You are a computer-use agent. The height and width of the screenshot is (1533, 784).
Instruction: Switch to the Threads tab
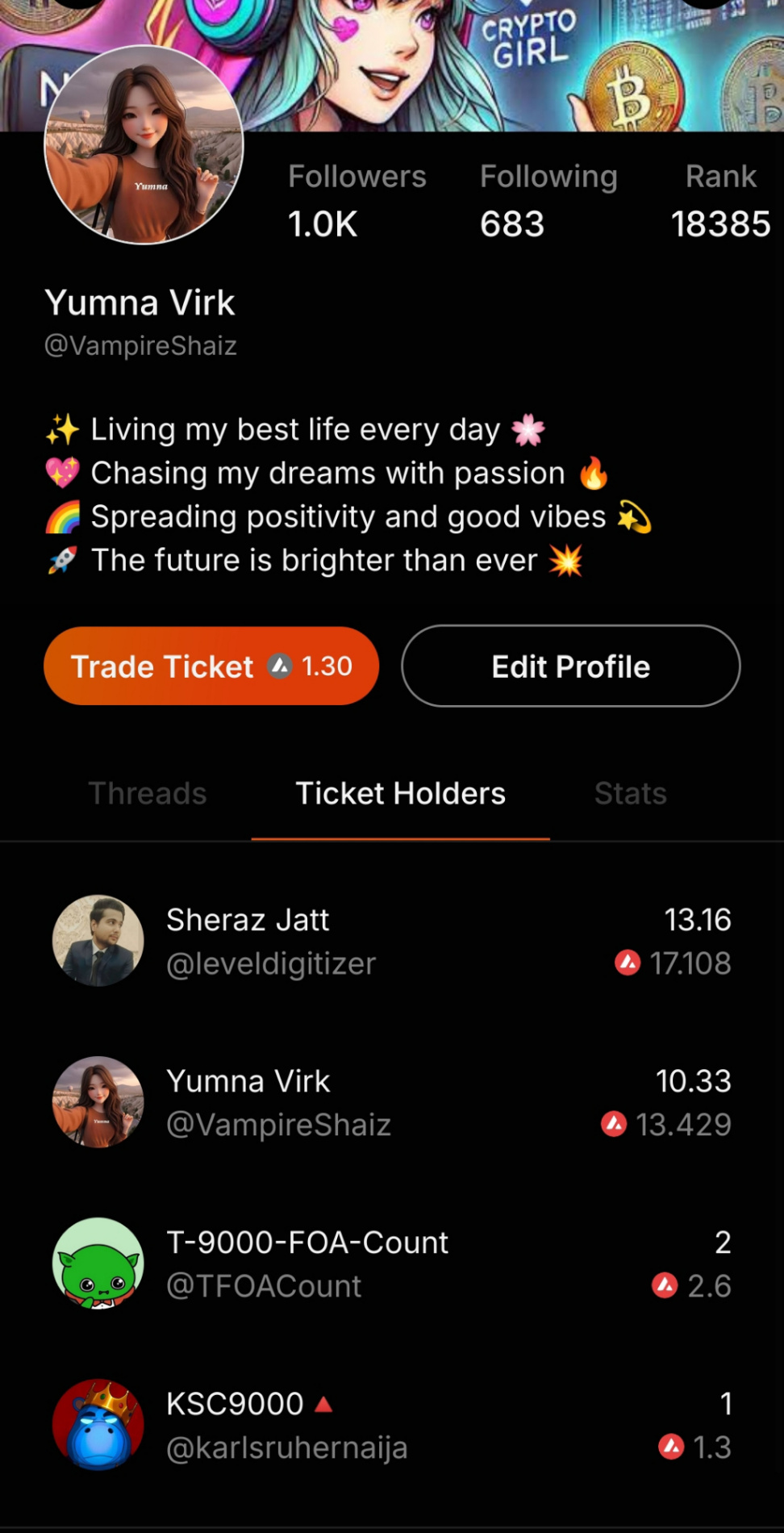click(148, 794)
